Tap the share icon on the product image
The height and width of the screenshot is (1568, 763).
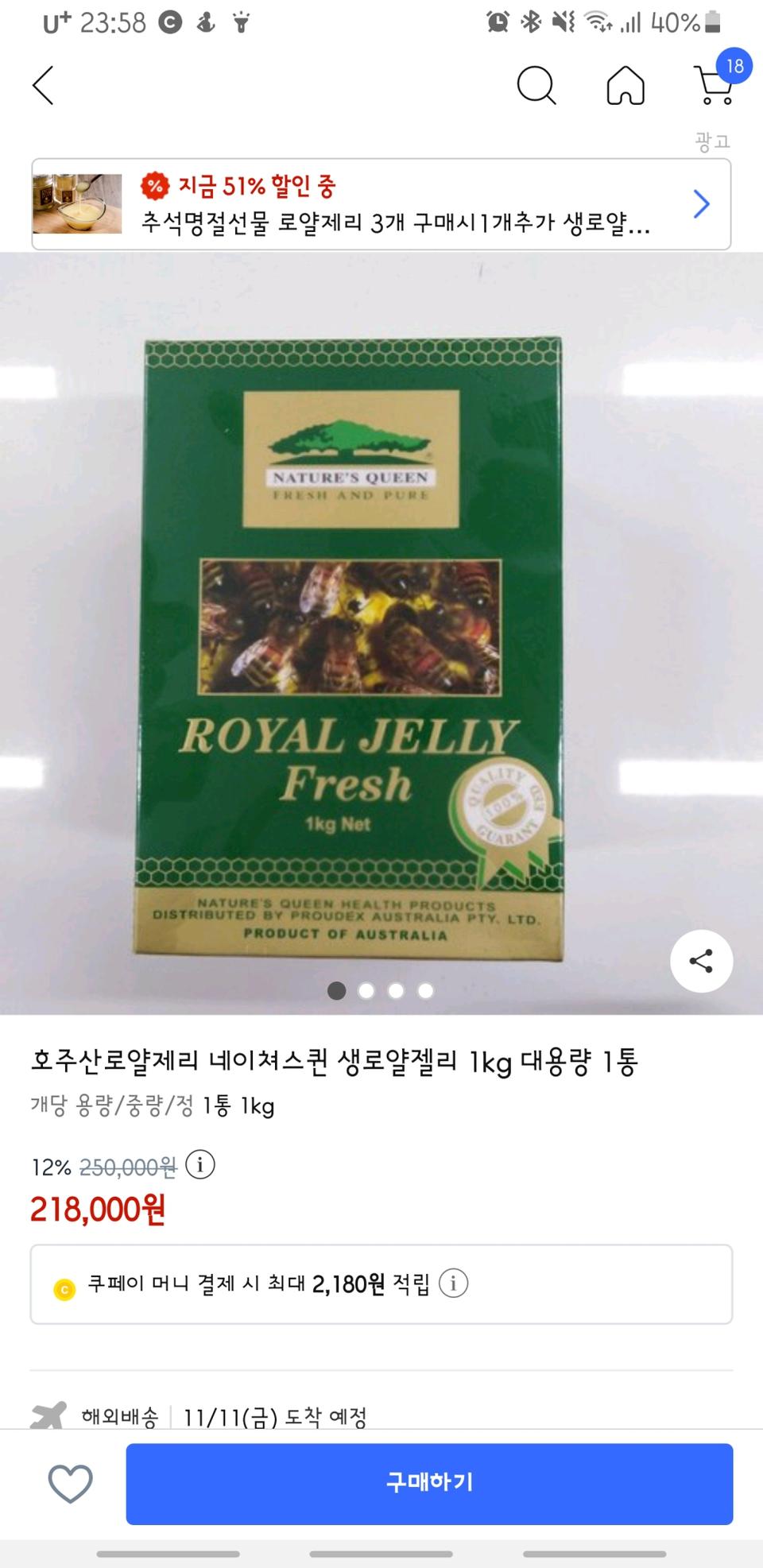coord(700,962)
